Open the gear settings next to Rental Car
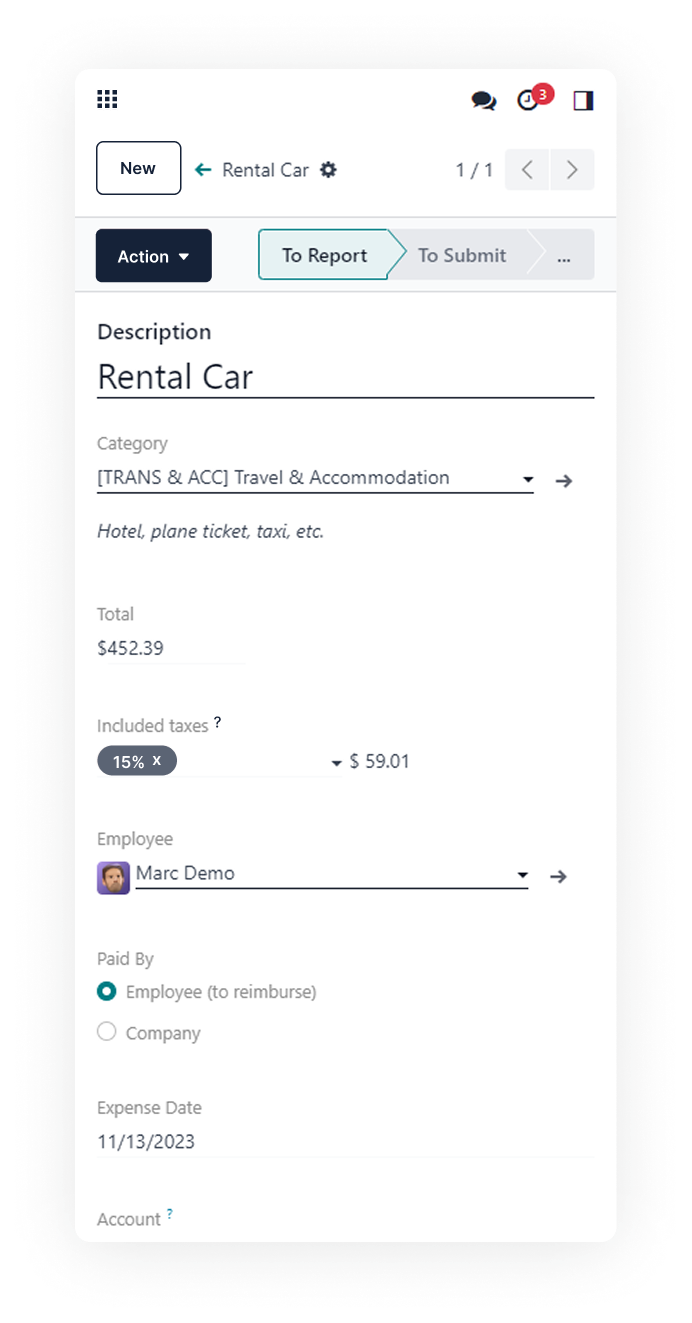The image size is (692, 1323). point(328,170)
